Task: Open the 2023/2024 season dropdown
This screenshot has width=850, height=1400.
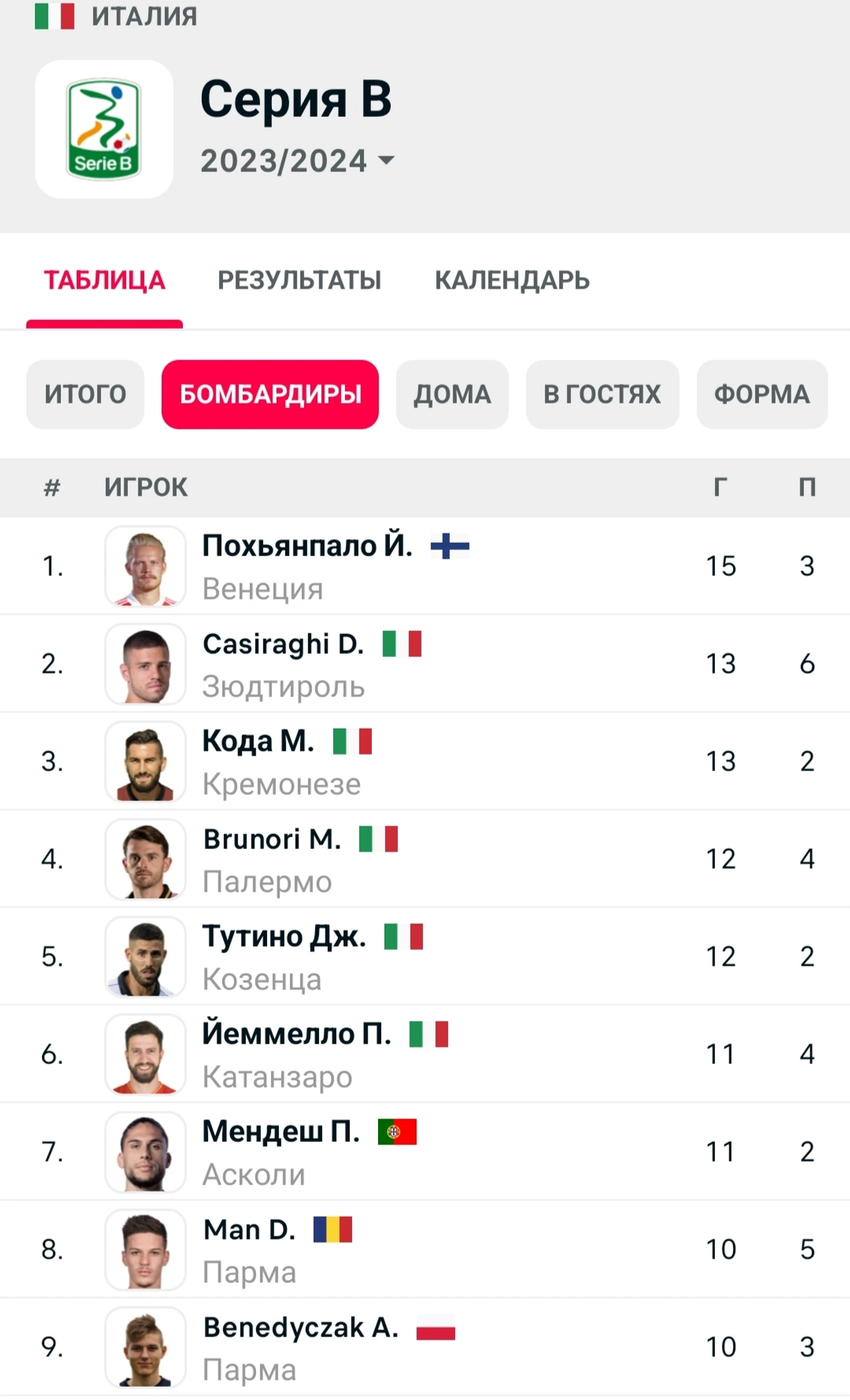Action: coord(297,161)
